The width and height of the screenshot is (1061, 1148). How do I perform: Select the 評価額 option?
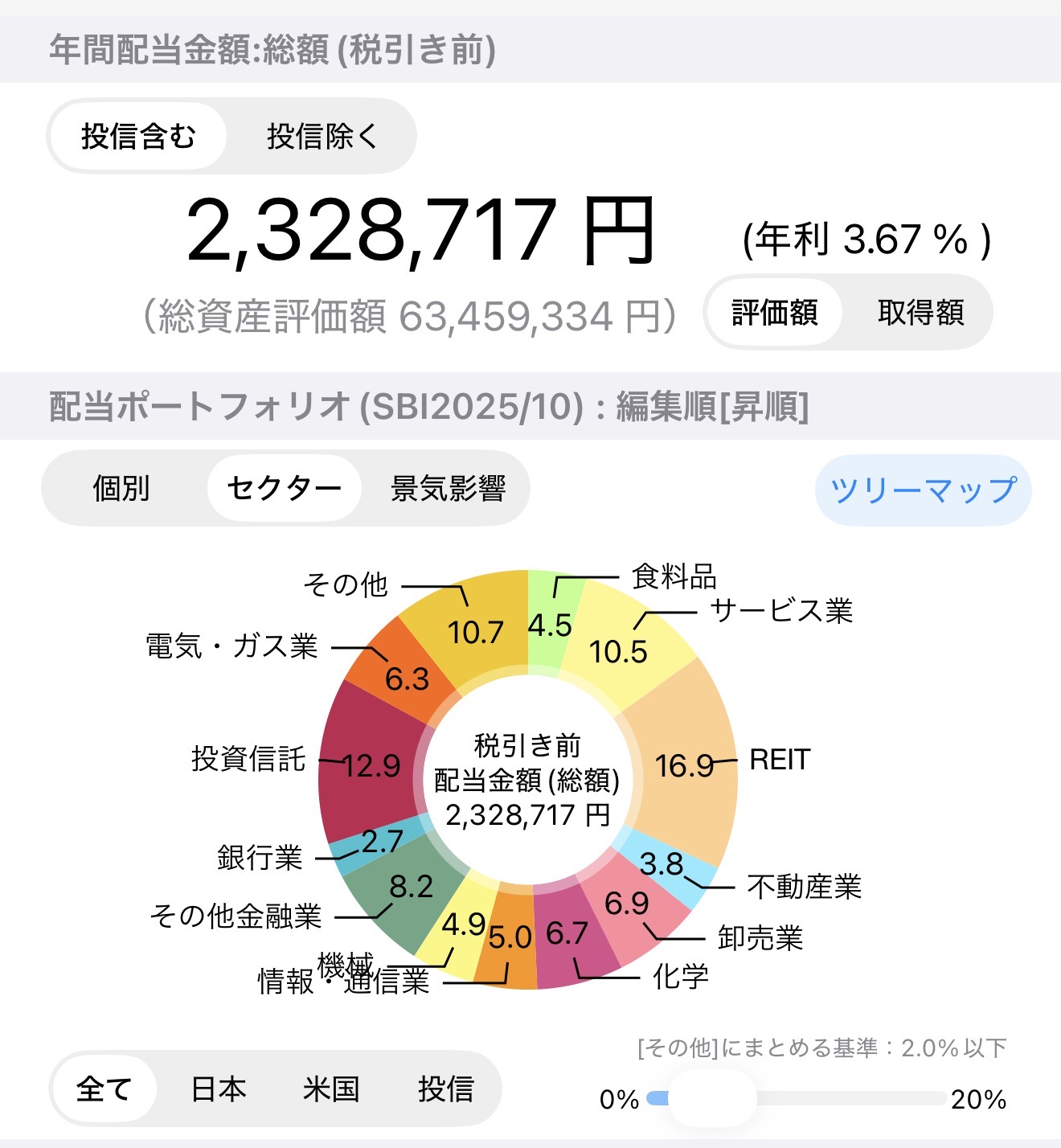tap(774, 312)
